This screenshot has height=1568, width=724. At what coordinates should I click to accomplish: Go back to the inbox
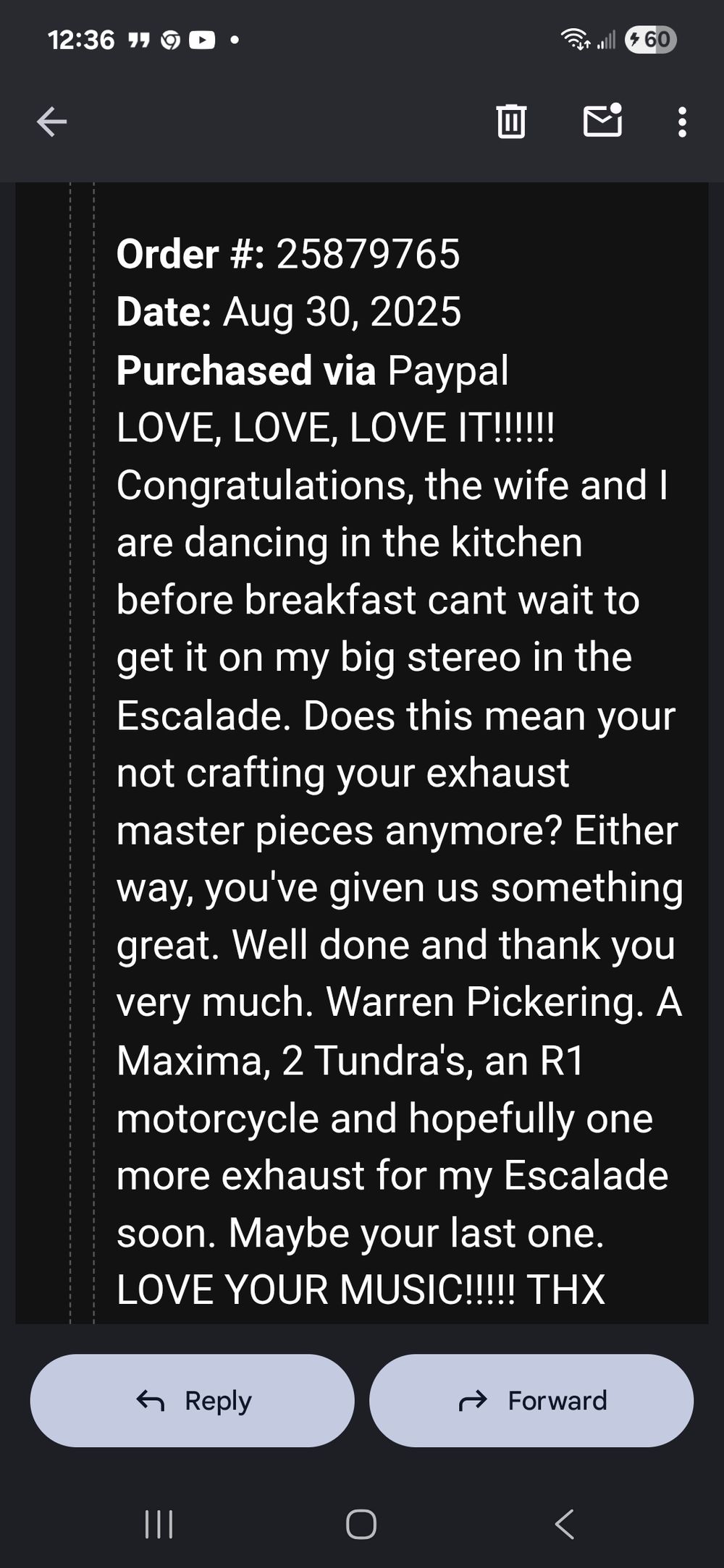51,122
